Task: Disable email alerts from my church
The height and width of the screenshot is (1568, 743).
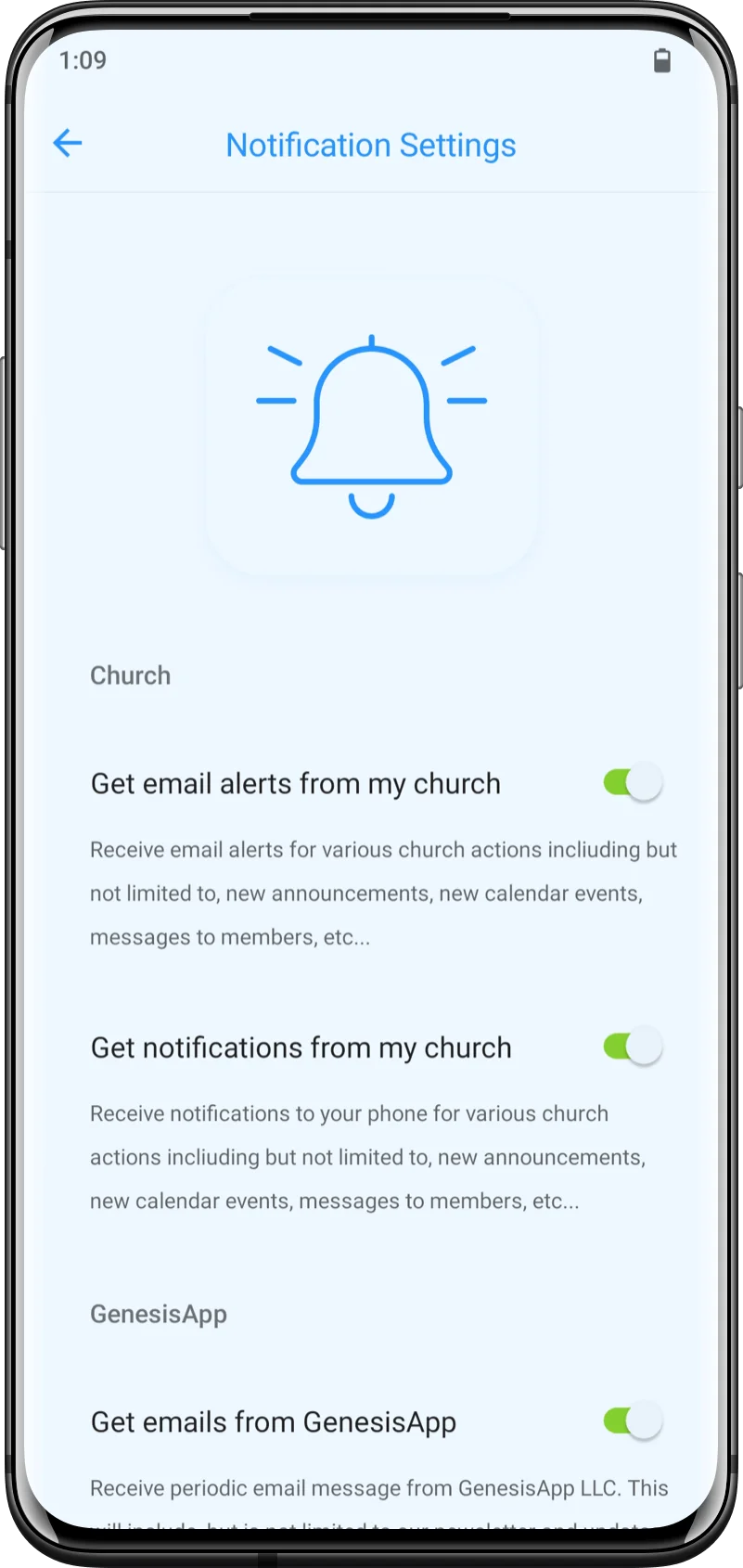Action: click(633, 783)
